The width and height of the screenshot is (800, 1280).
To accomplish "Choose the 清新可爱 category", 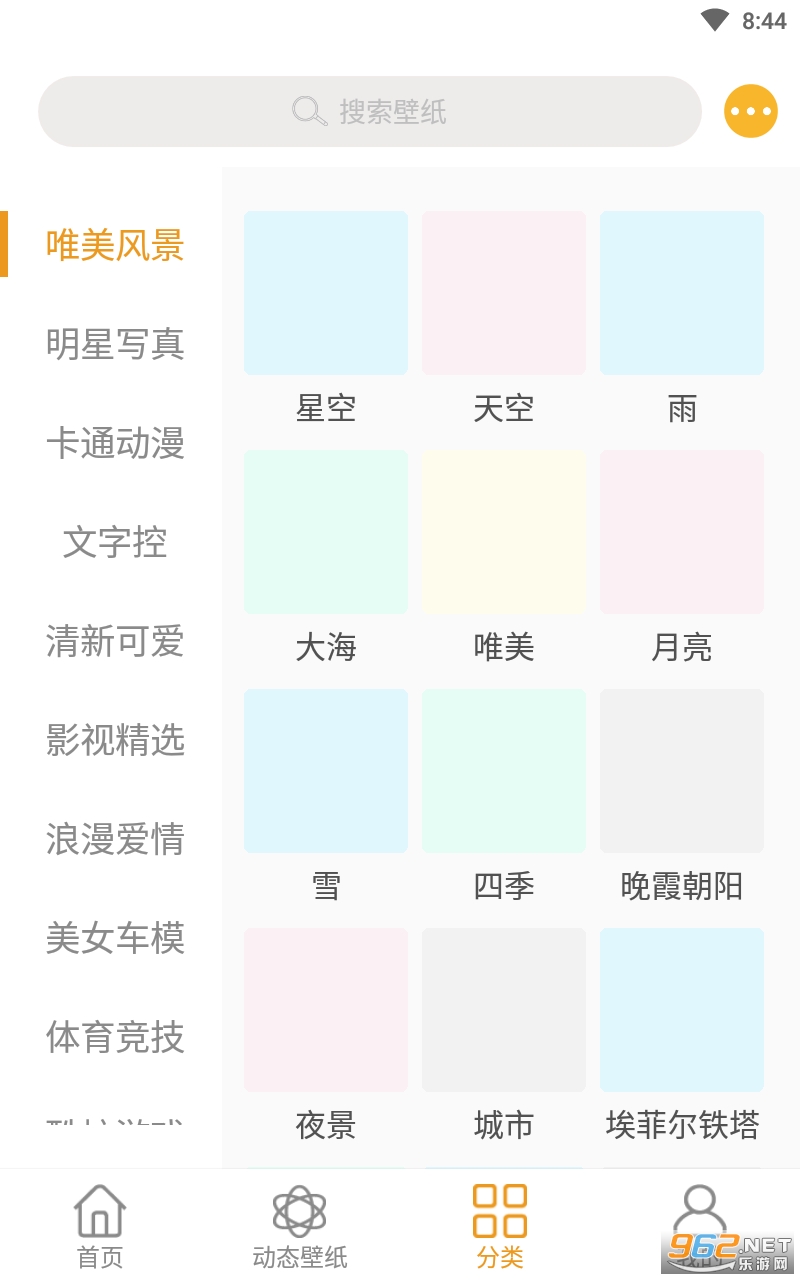I will tap(115, 641).
